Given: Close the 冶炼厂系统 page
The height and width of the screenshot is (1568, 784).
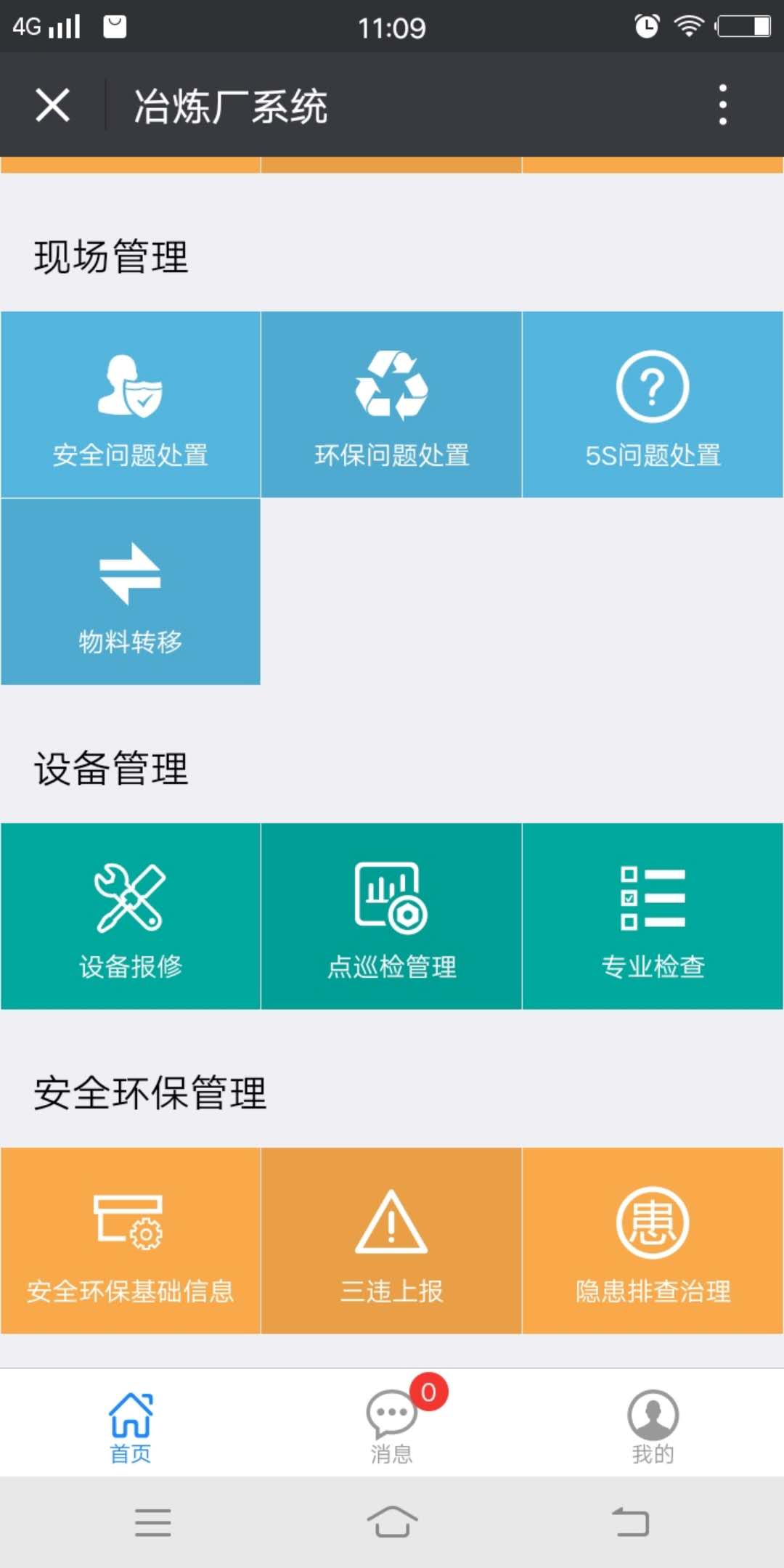Looking at the screenshot, I should tap(52, 105).
